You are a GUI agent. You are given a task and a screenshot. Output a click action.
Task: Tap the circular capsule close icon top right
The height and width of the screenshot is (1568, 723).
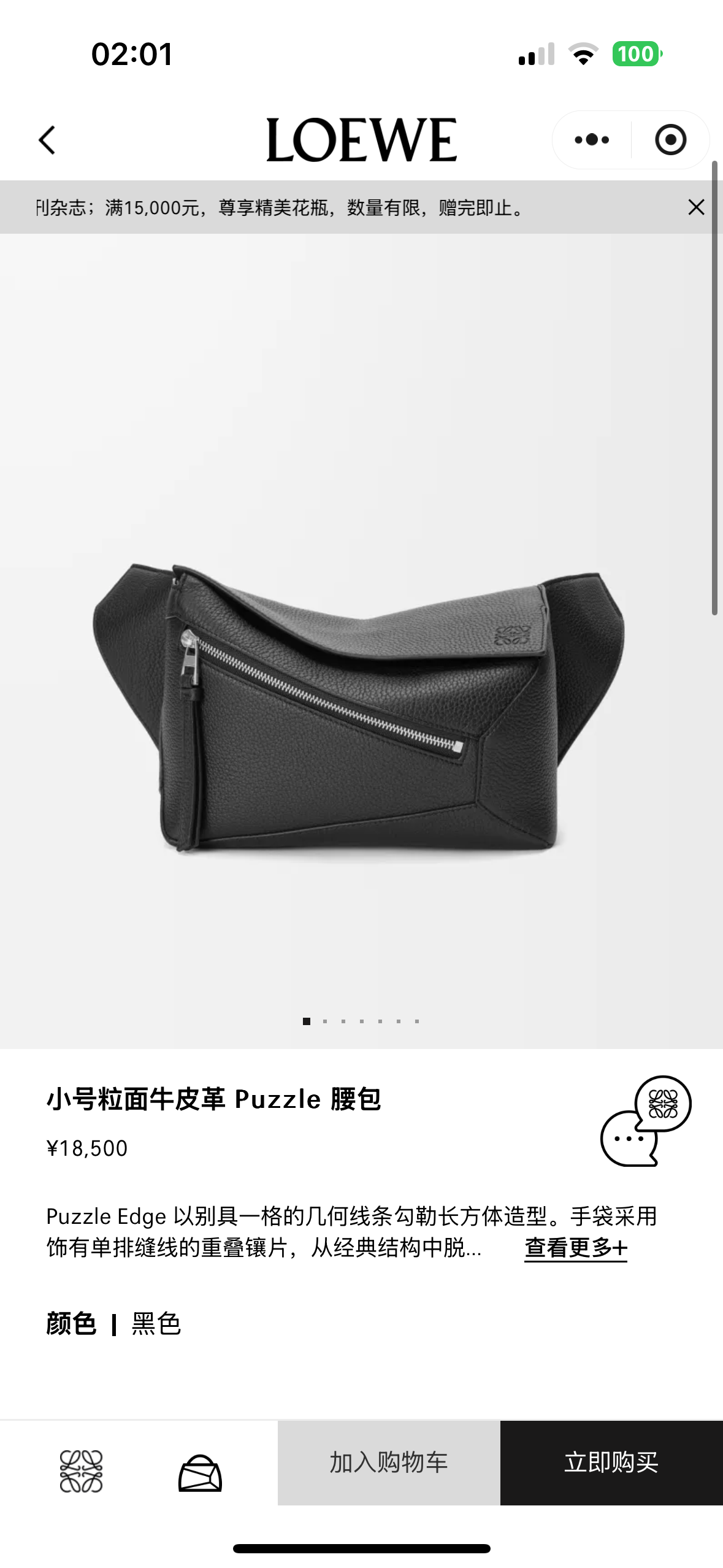pos(672,140)
